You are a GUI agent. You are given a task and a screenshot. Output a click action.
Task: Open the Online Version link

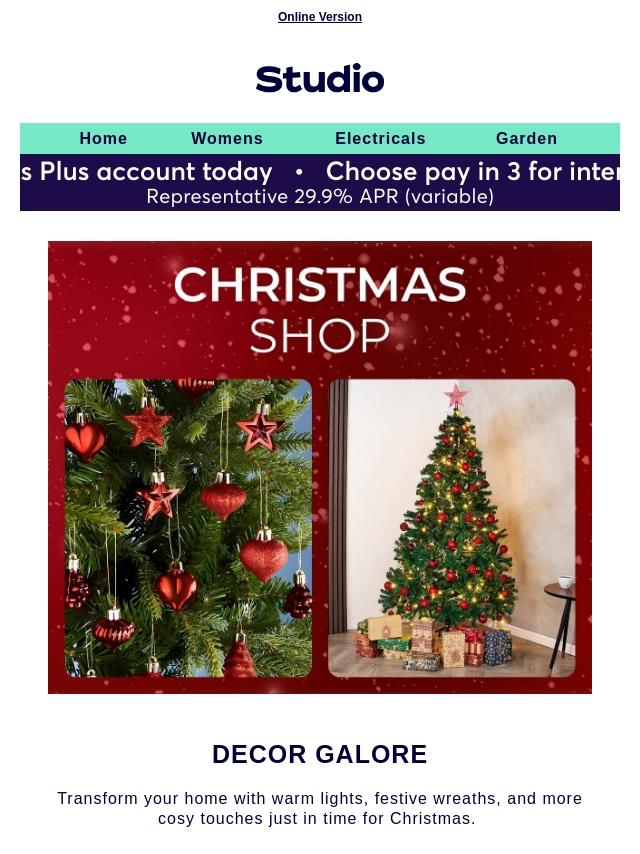320,17
